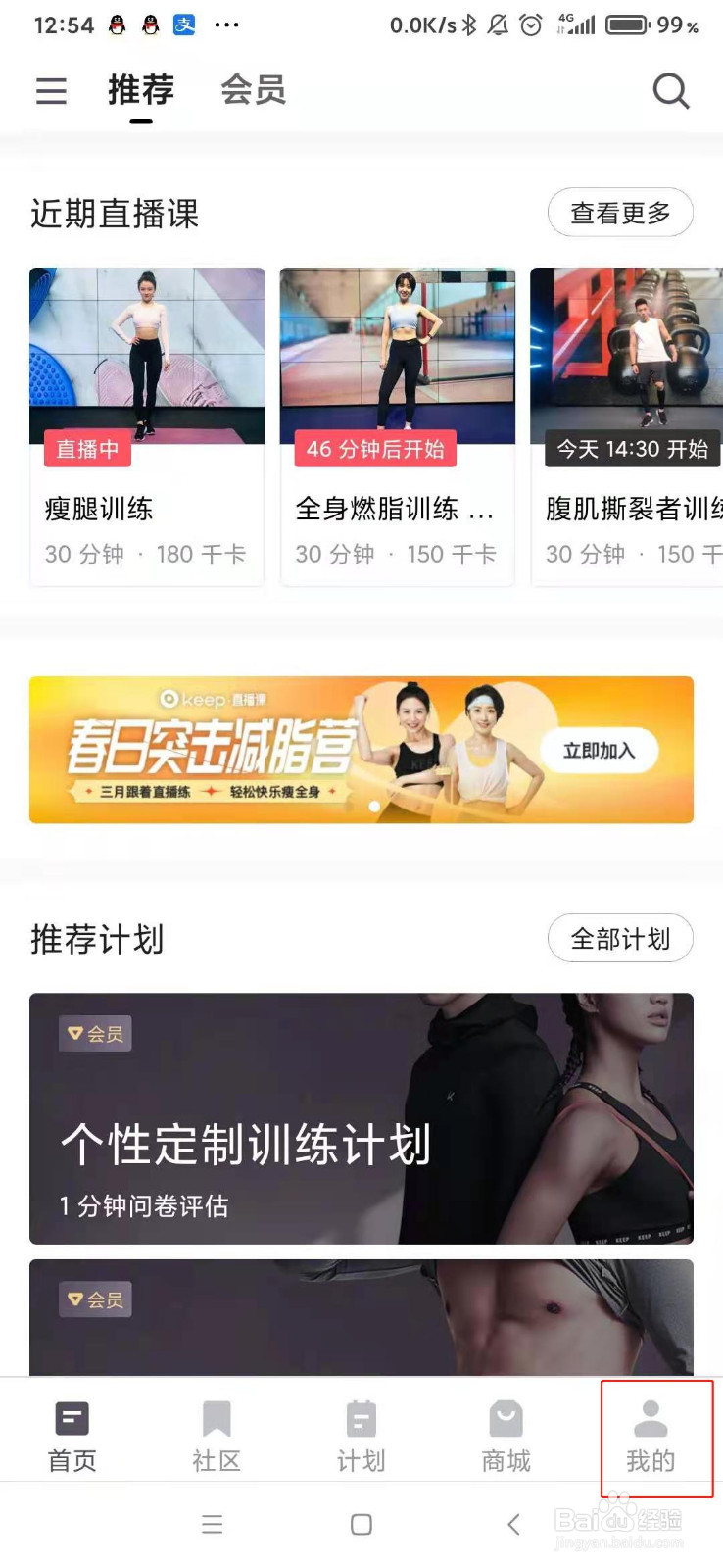Click the 立即加入 banner button
This screenshot has width=723, height=1568.
(599, 750)
